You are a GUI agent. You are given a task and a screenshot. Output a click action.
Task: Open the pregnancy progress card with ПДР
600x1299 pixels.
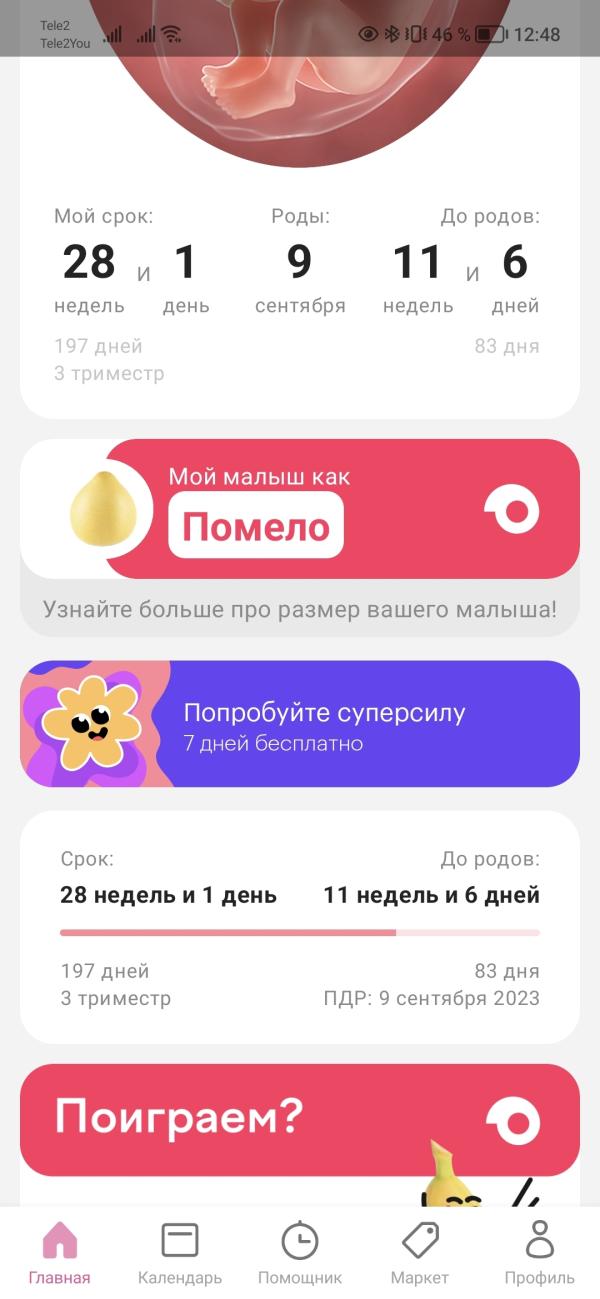(300, 927)
